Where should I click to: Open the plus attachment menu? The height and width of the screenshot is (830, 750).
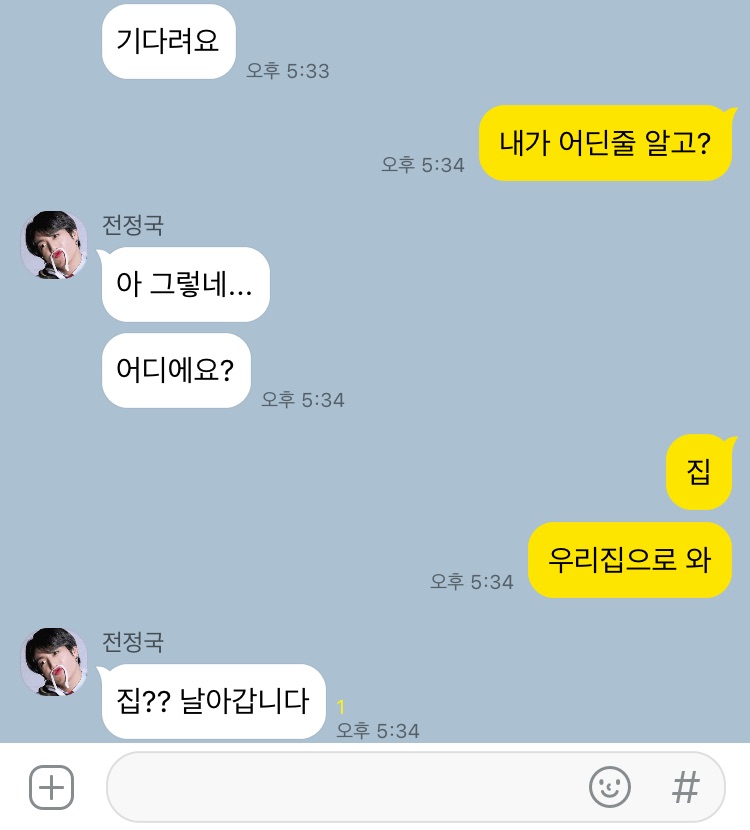52,787
